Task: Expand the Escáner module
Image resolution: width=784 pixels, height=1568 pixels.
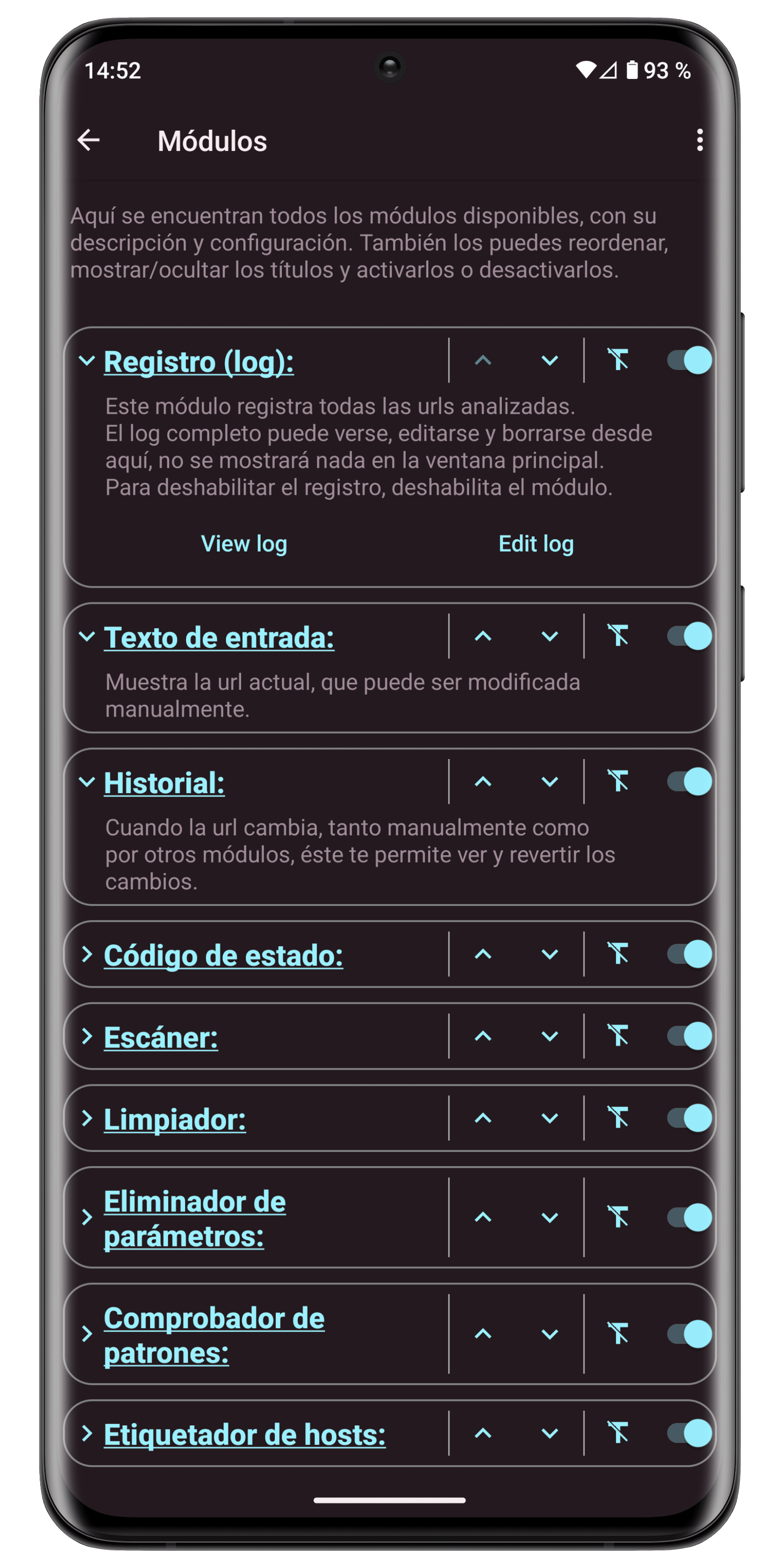Action: tap(87, 1037)
